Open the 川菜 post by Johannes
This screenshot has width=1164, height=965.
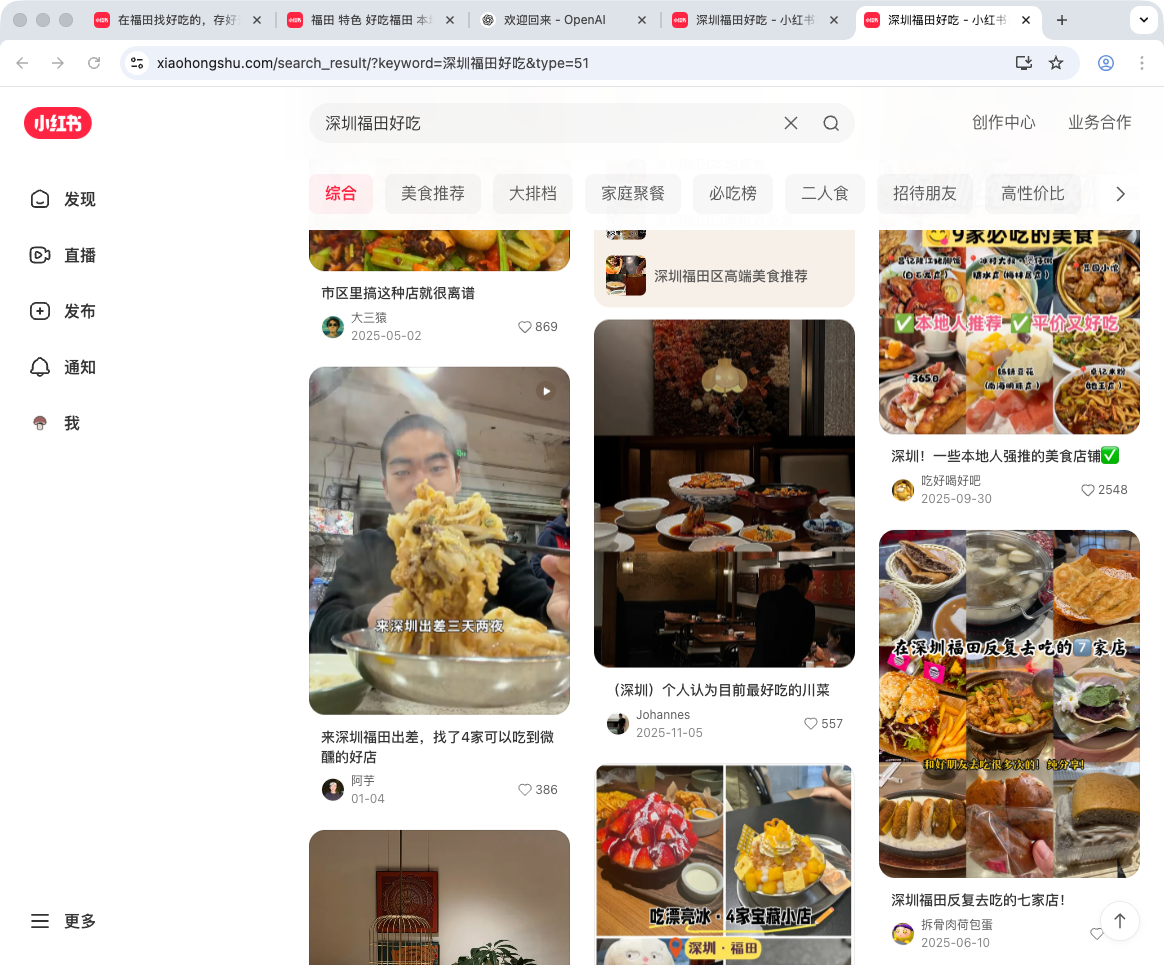[x=724, y=493]
